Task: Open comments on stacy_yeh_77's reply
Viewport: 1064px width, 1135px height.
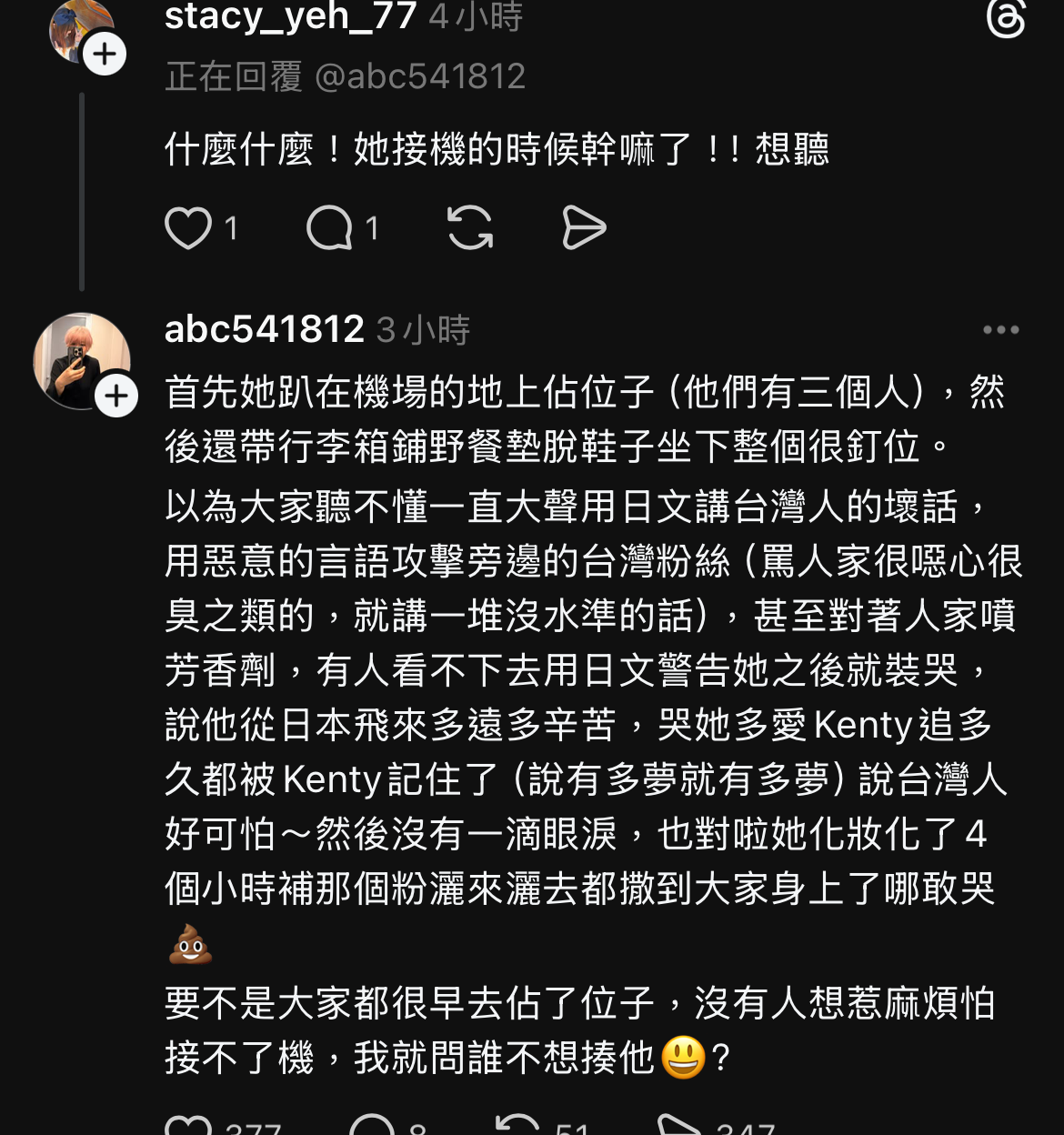Action: coord(329,228)
